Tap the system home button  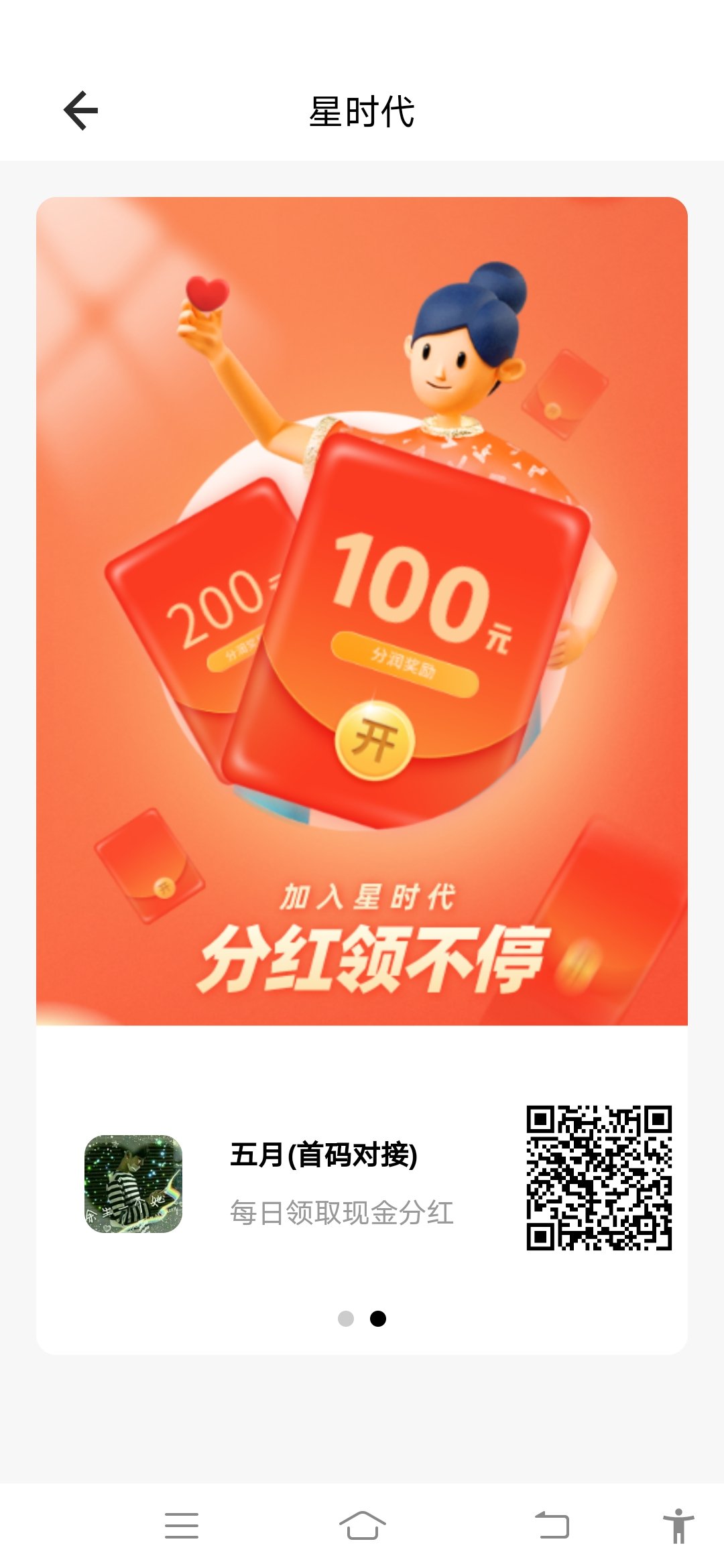pos(362,1526)
